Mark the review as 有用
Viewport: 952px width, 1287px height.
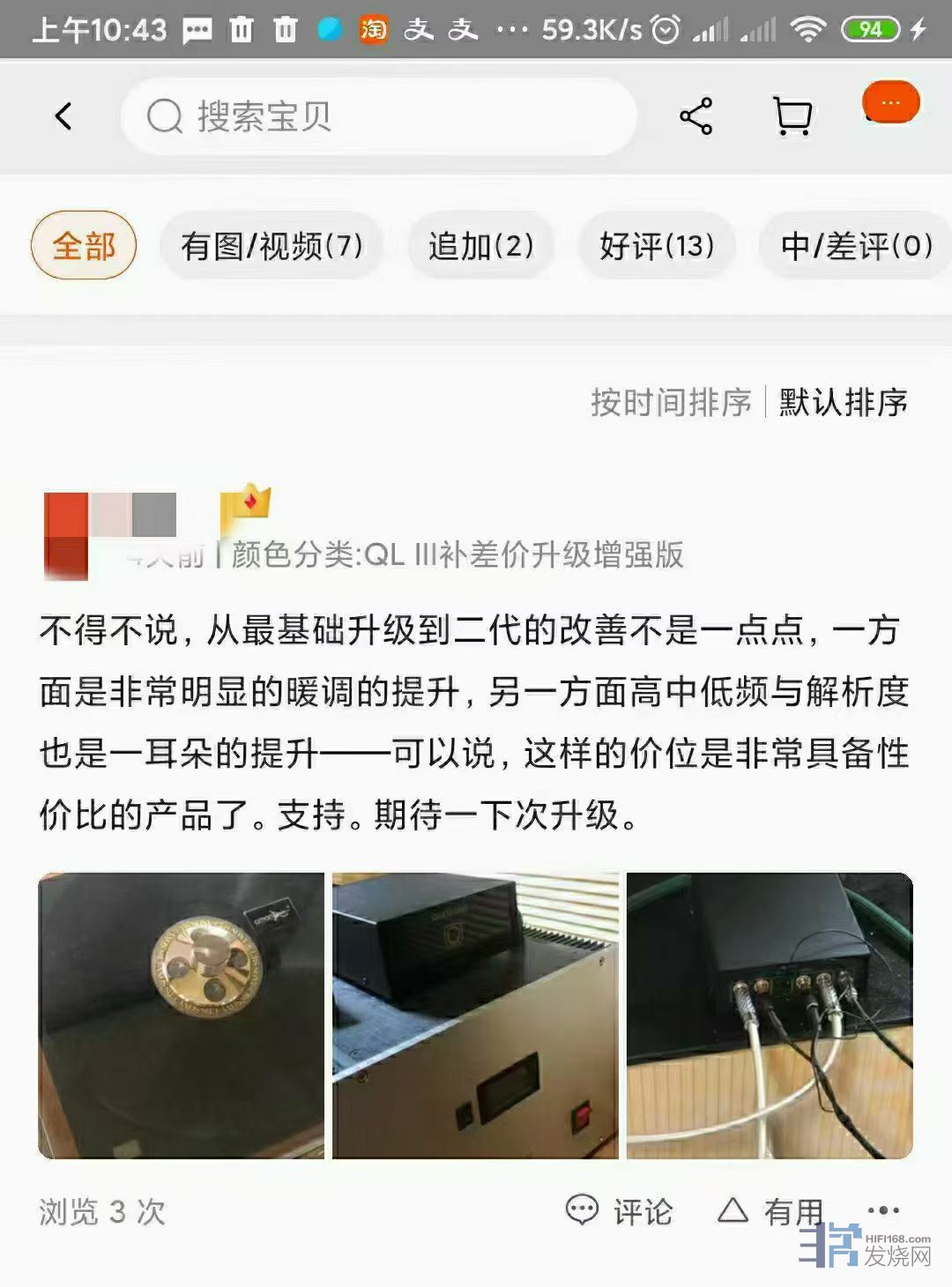point(770,1211)
